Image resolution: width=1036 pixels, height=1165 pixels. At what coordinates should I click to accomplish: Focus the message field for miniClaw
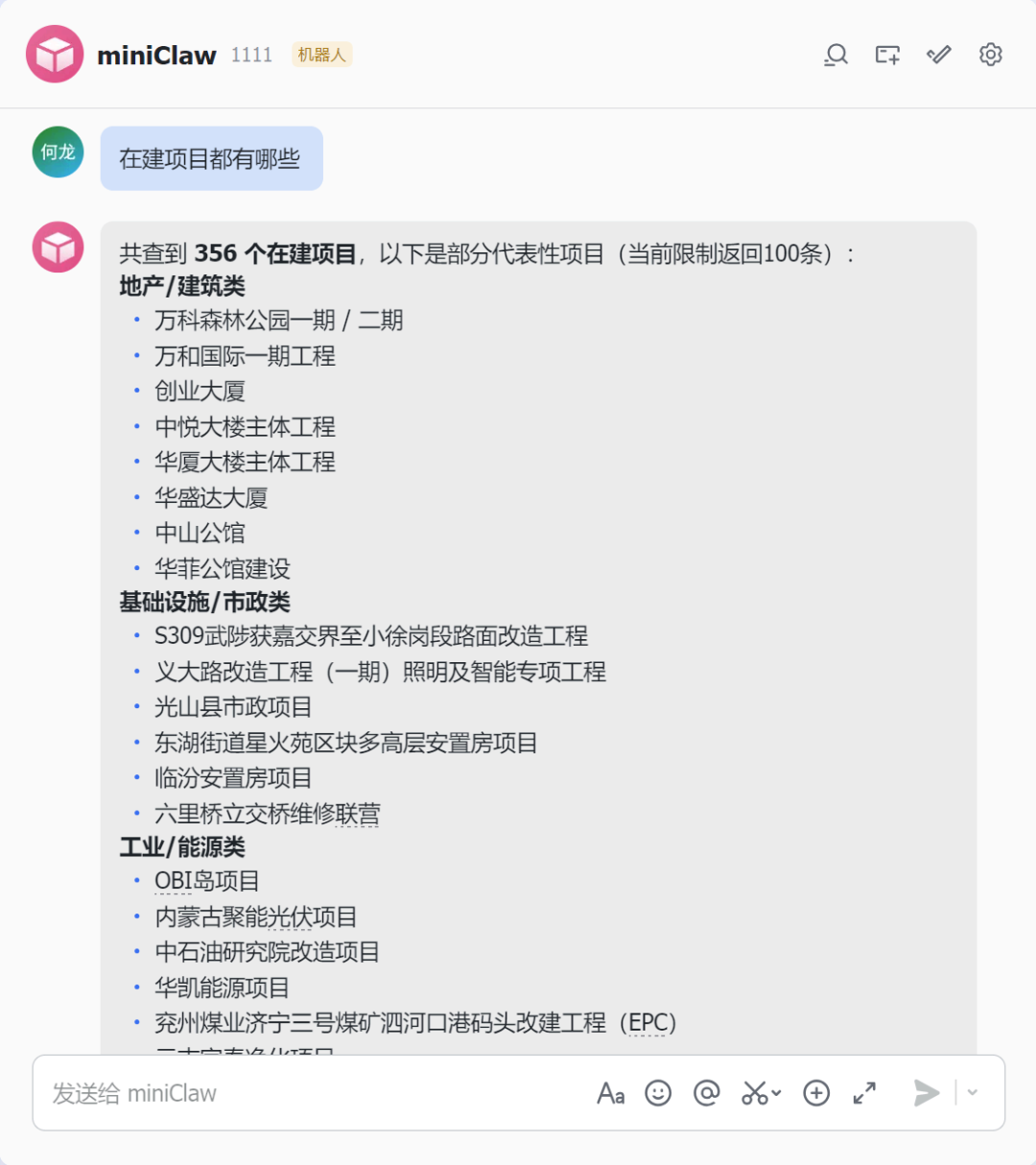[307, 1093]
